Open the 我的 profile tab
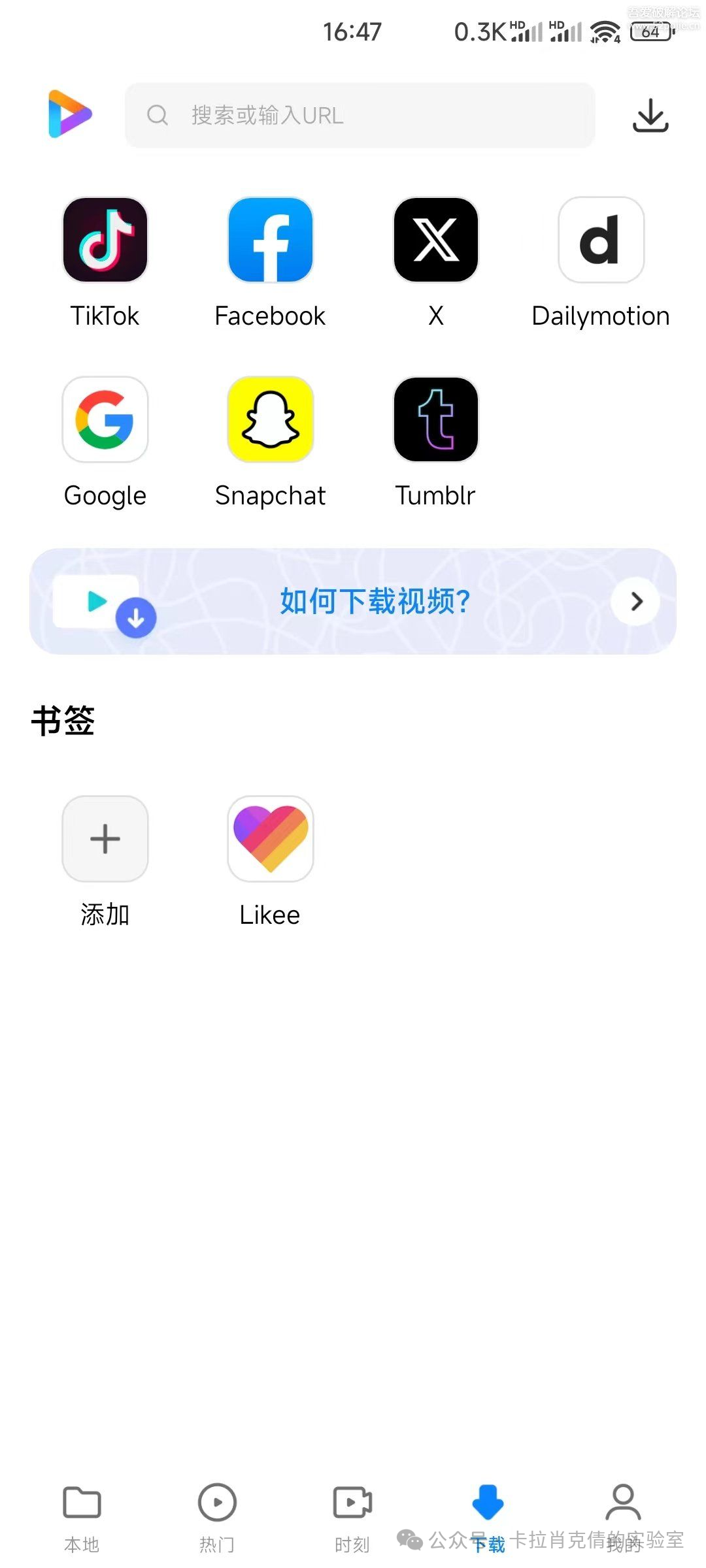 click(624, 1509)
